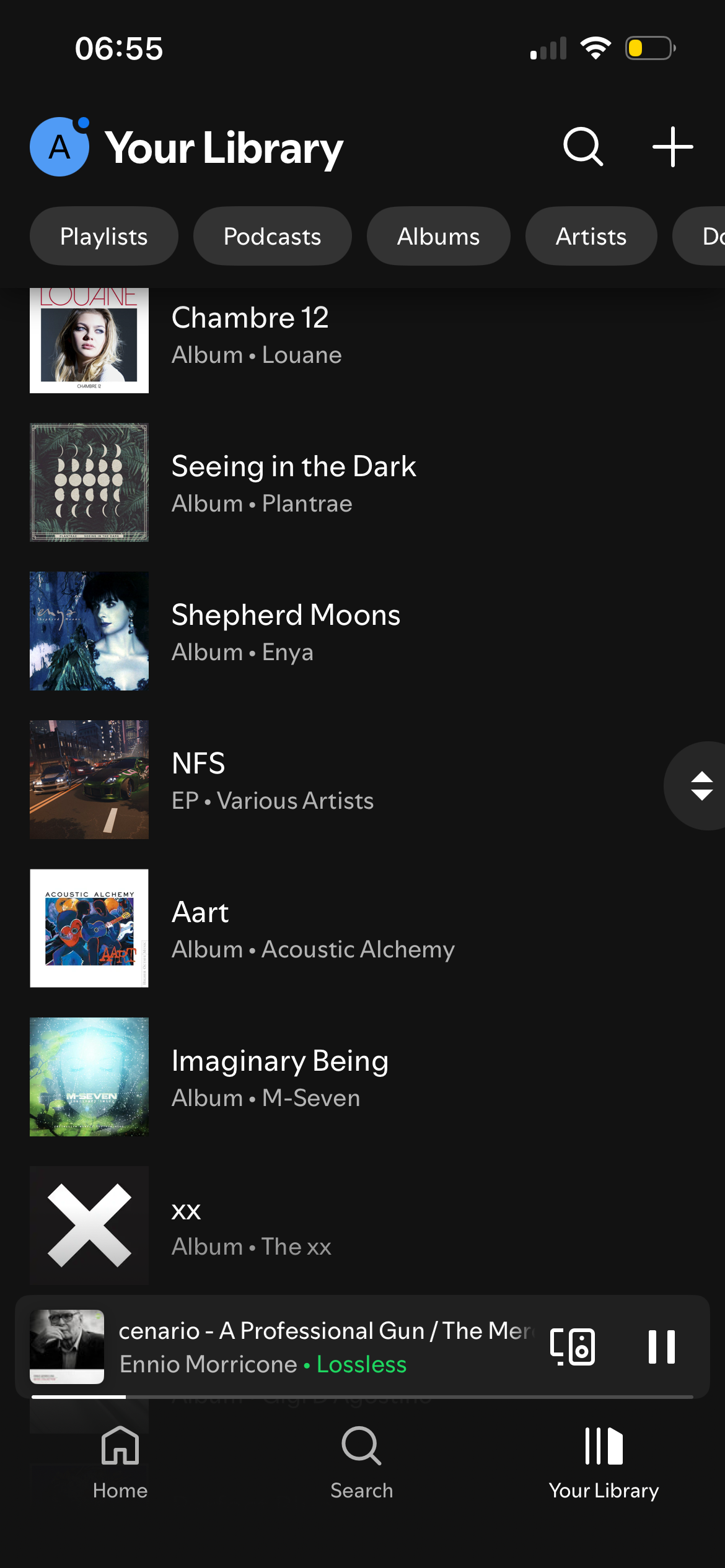The height and width of the screenshot is (1568, 725).
Task: Expand the now playing bar
Action: pyautogui.click(x=322, y=1347)
